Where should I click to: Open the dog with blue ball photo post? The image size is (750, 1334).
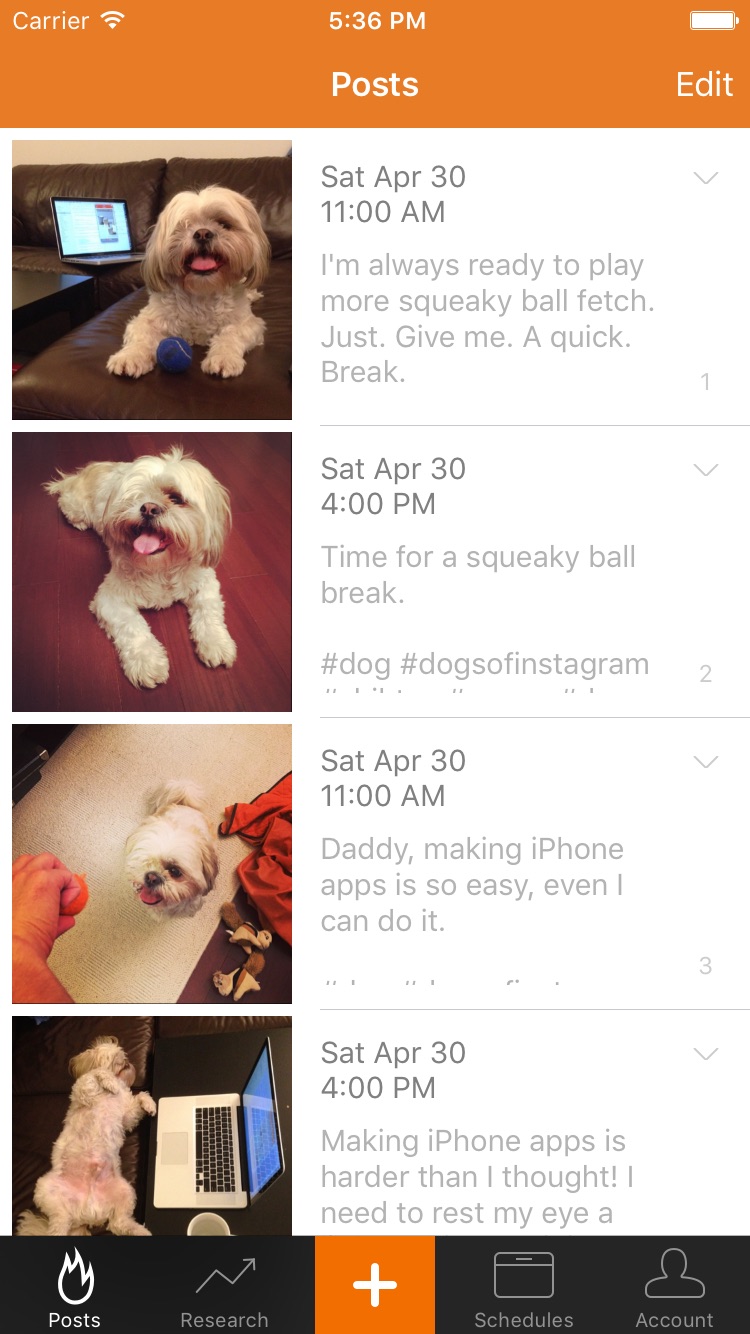(152, 279)
